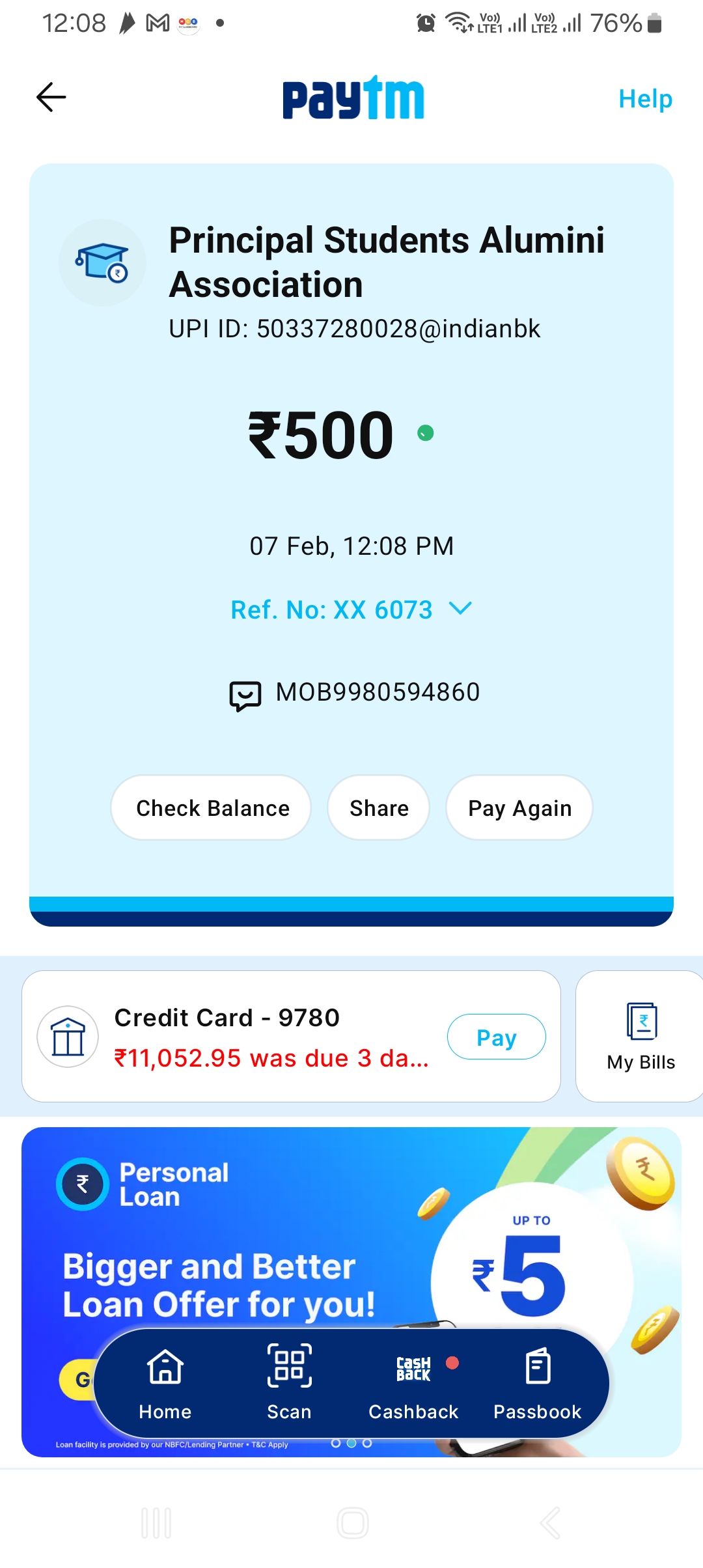Viewport: 703px width, 1568px height.
Task: Tap the system recent apps button
Action: [156, 1523]
